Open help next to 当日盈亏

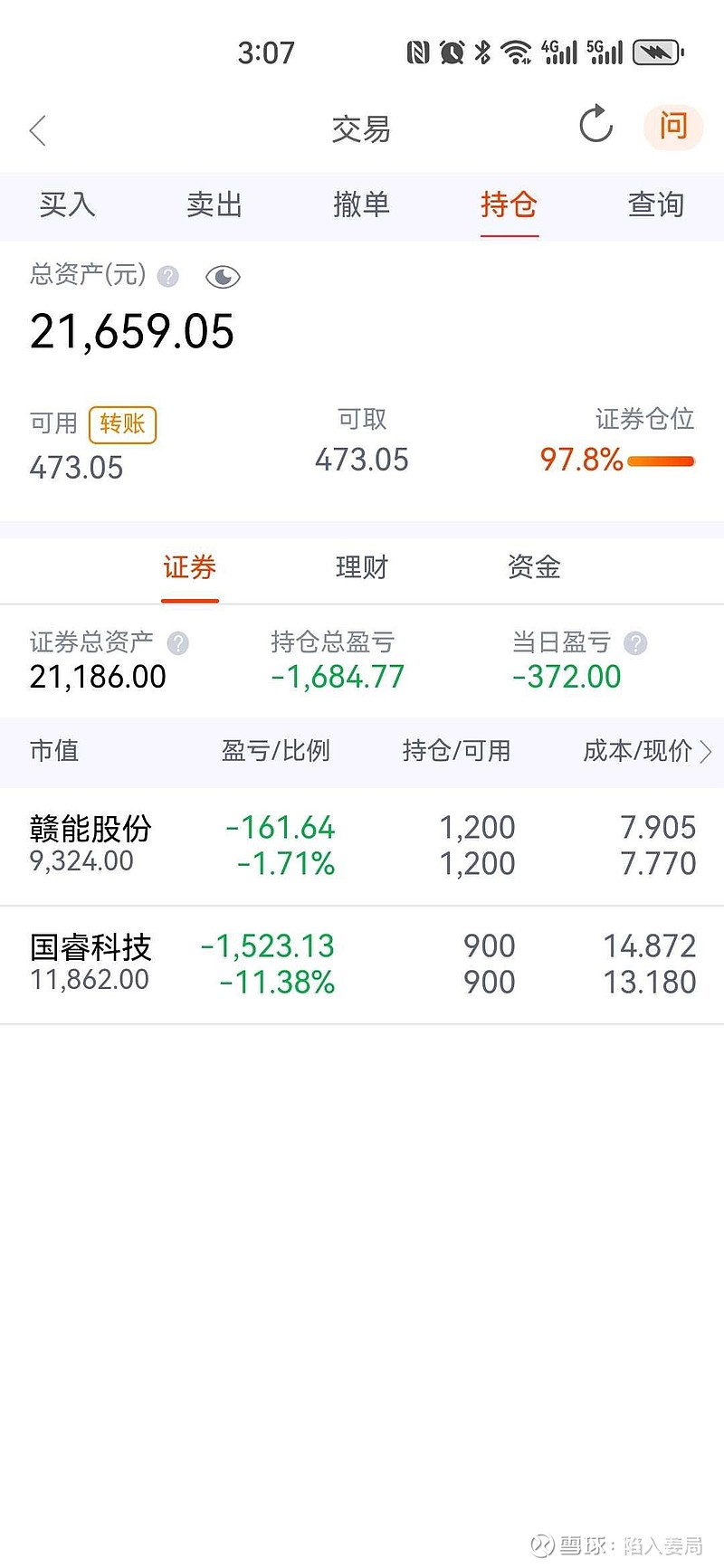point(636,643)
